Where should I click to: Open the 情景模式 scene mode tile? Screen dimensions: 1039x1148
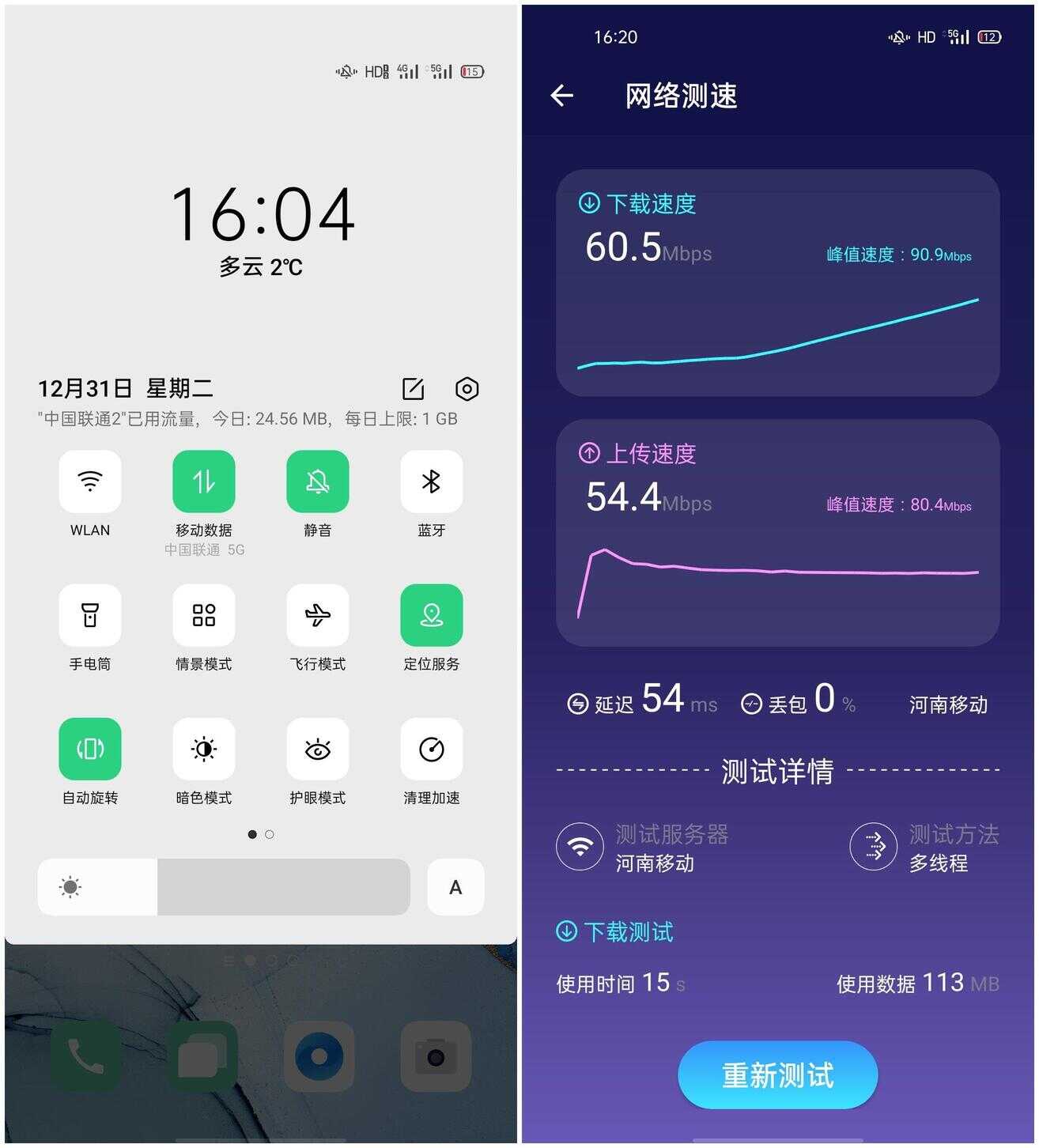coord(204,615)
